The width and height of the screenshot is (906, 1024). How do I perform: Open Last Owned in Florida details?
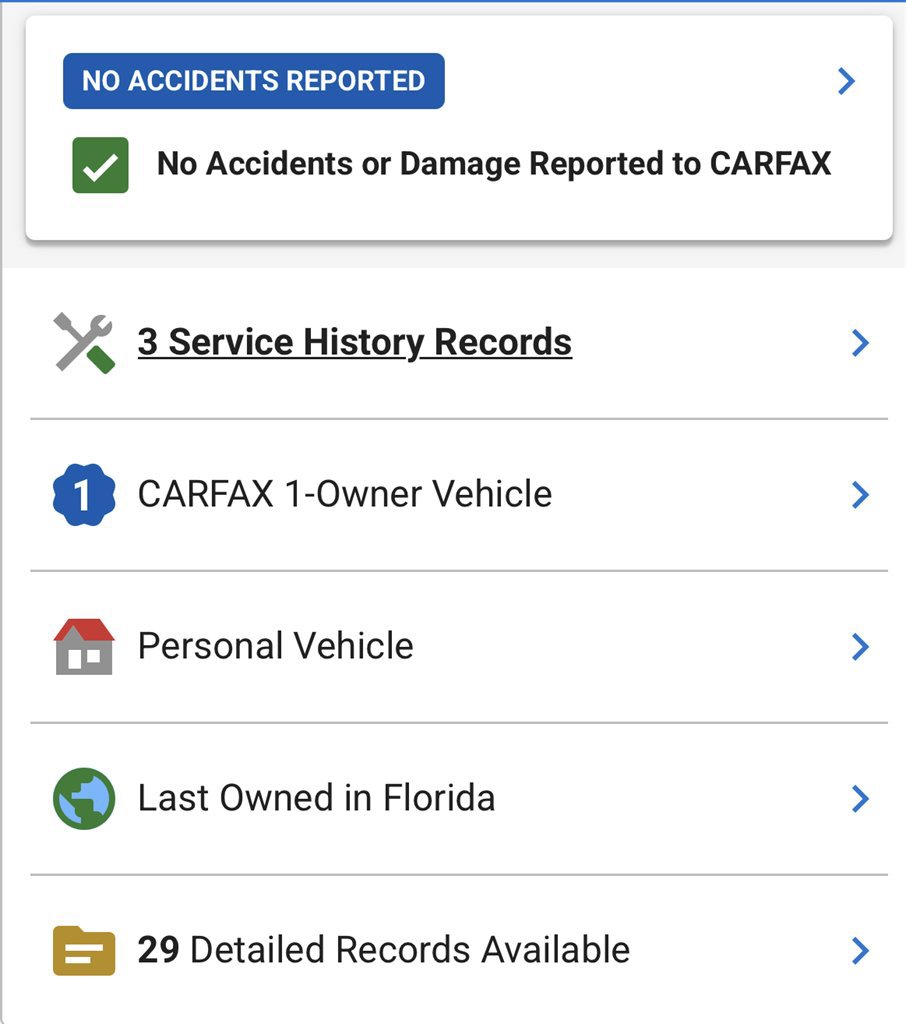[x=316, y=798]
